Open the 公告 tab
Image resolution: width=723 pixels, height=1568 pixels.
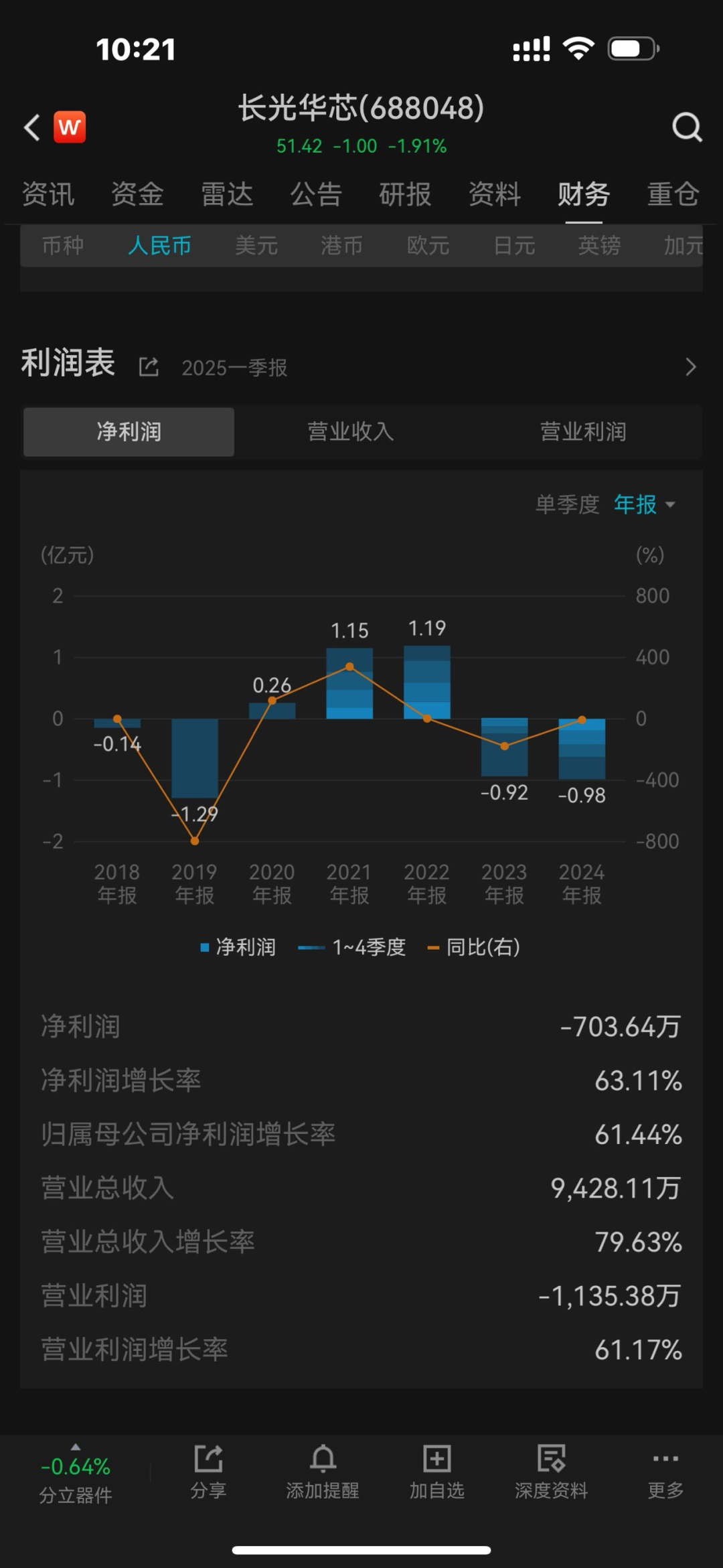(x=316, y=195)
